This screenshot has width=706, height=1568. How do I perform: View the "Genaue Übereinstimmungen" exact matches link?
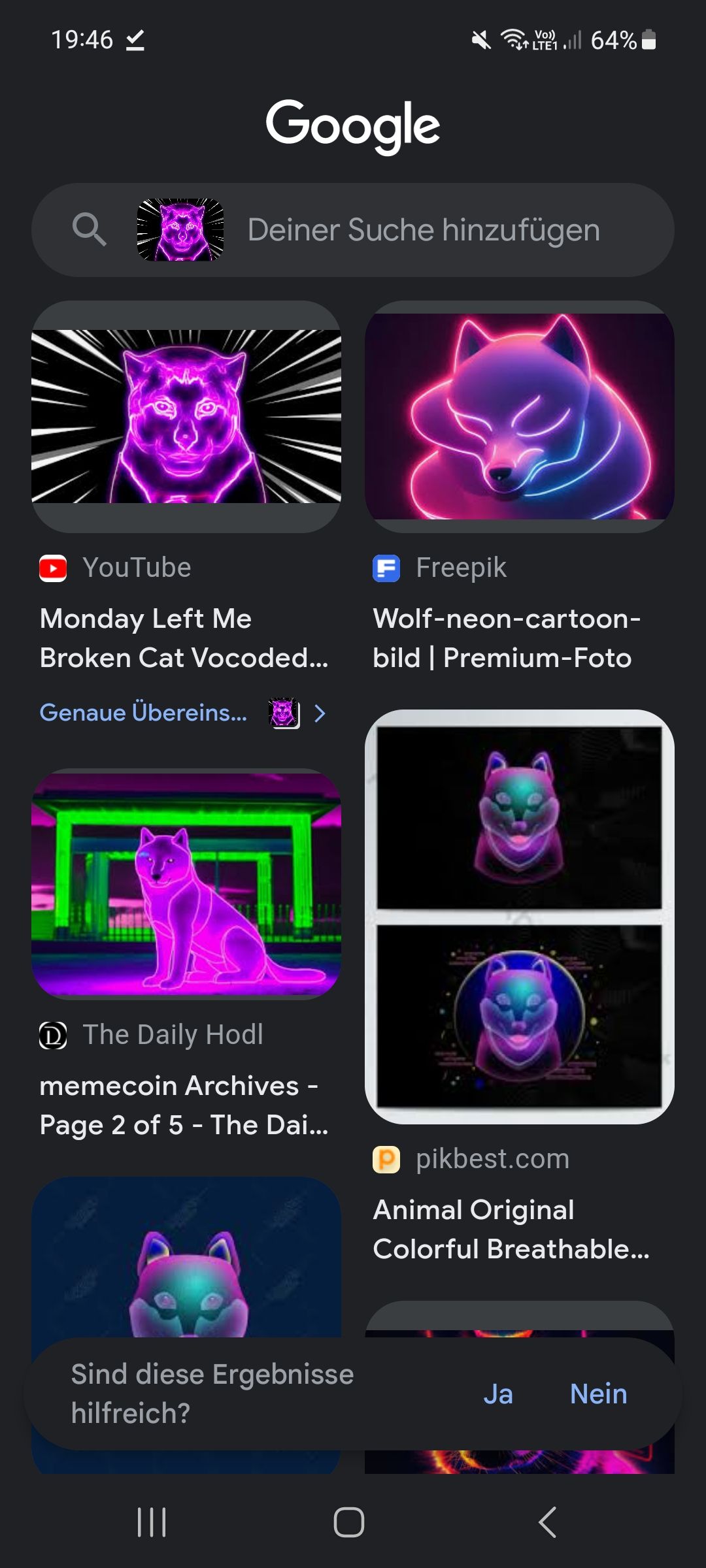click(144, 713)
